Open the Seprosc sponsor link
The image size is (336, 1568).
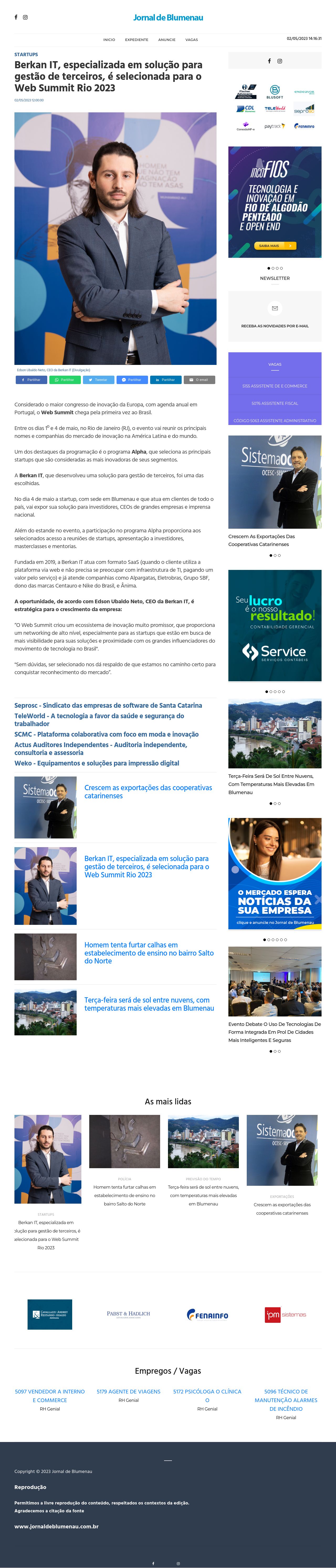108,705
